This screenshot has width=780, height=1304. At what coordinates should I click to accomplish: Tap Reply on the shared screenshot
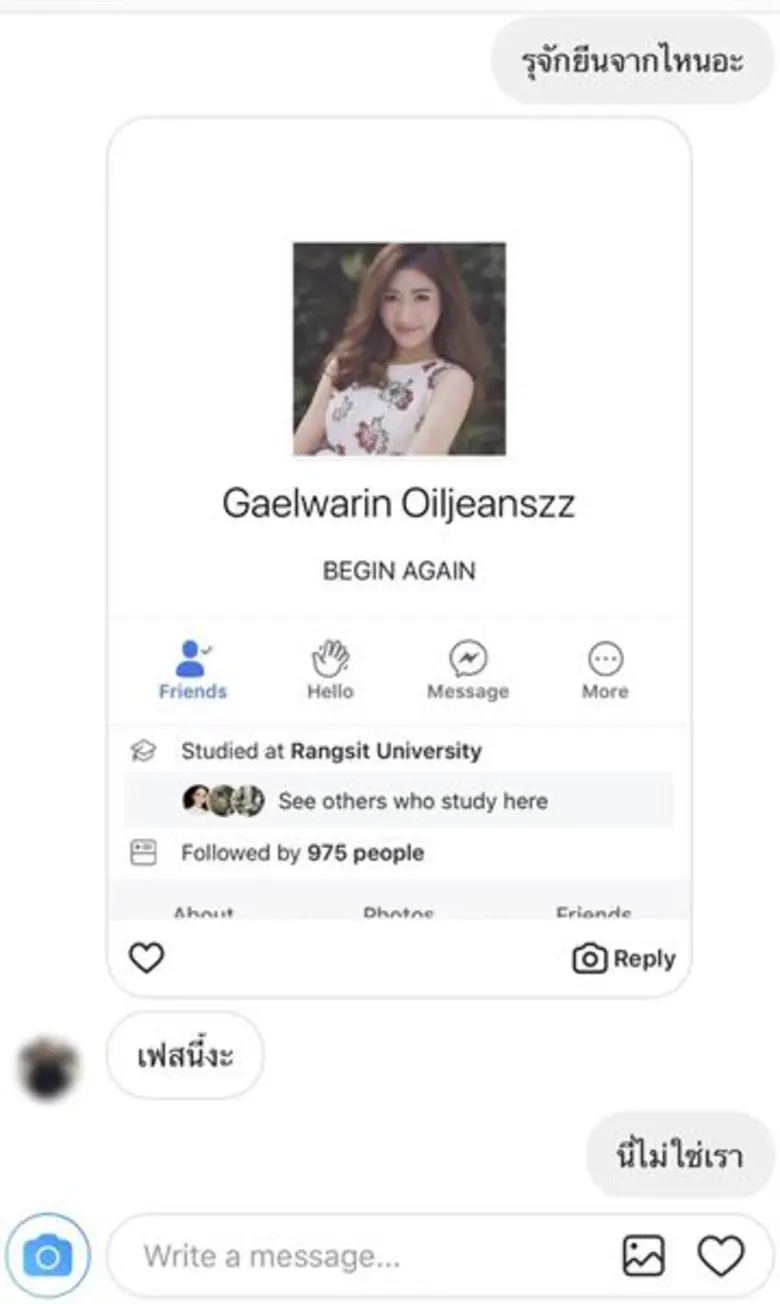click(x=624, y=959)
